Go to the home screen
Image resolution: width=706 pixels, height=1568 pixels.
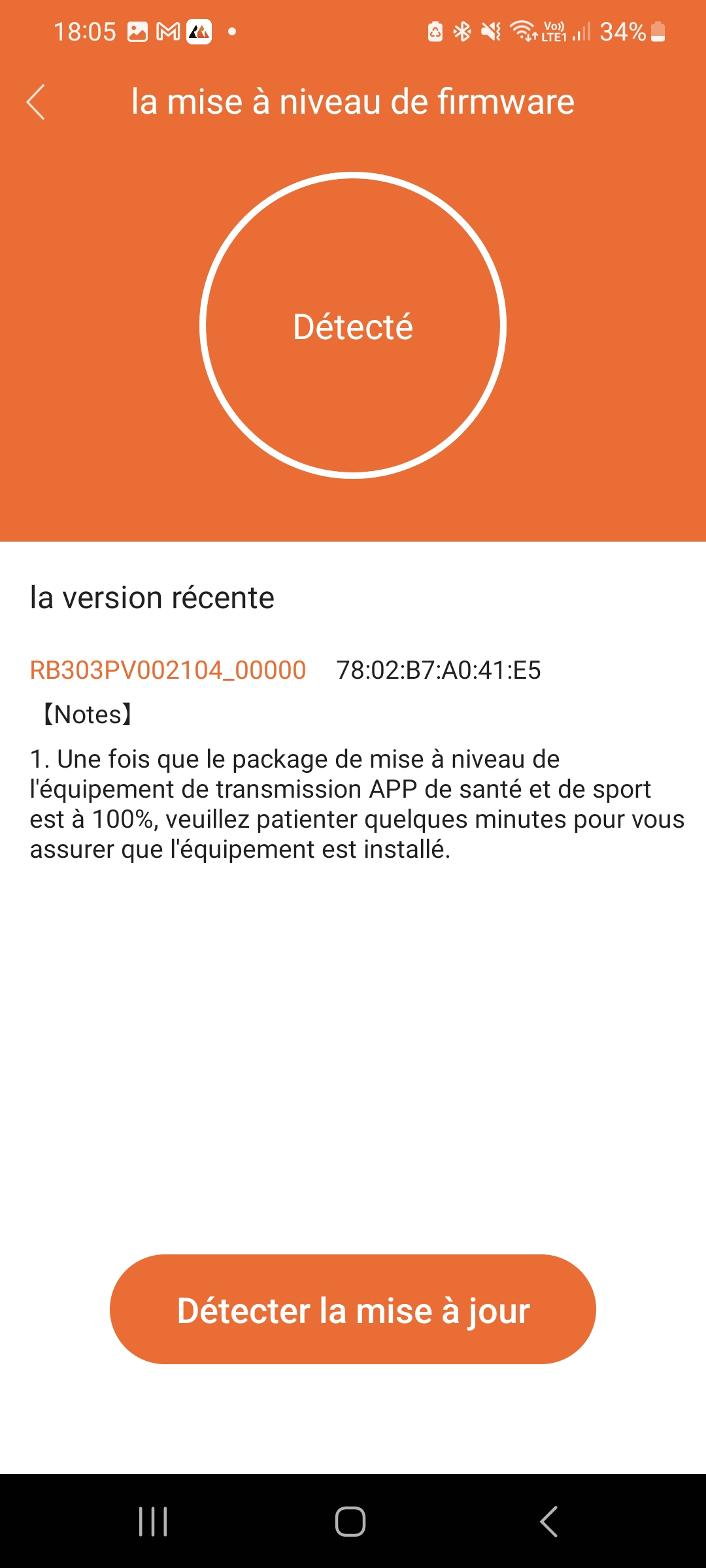click(350, 1521)
